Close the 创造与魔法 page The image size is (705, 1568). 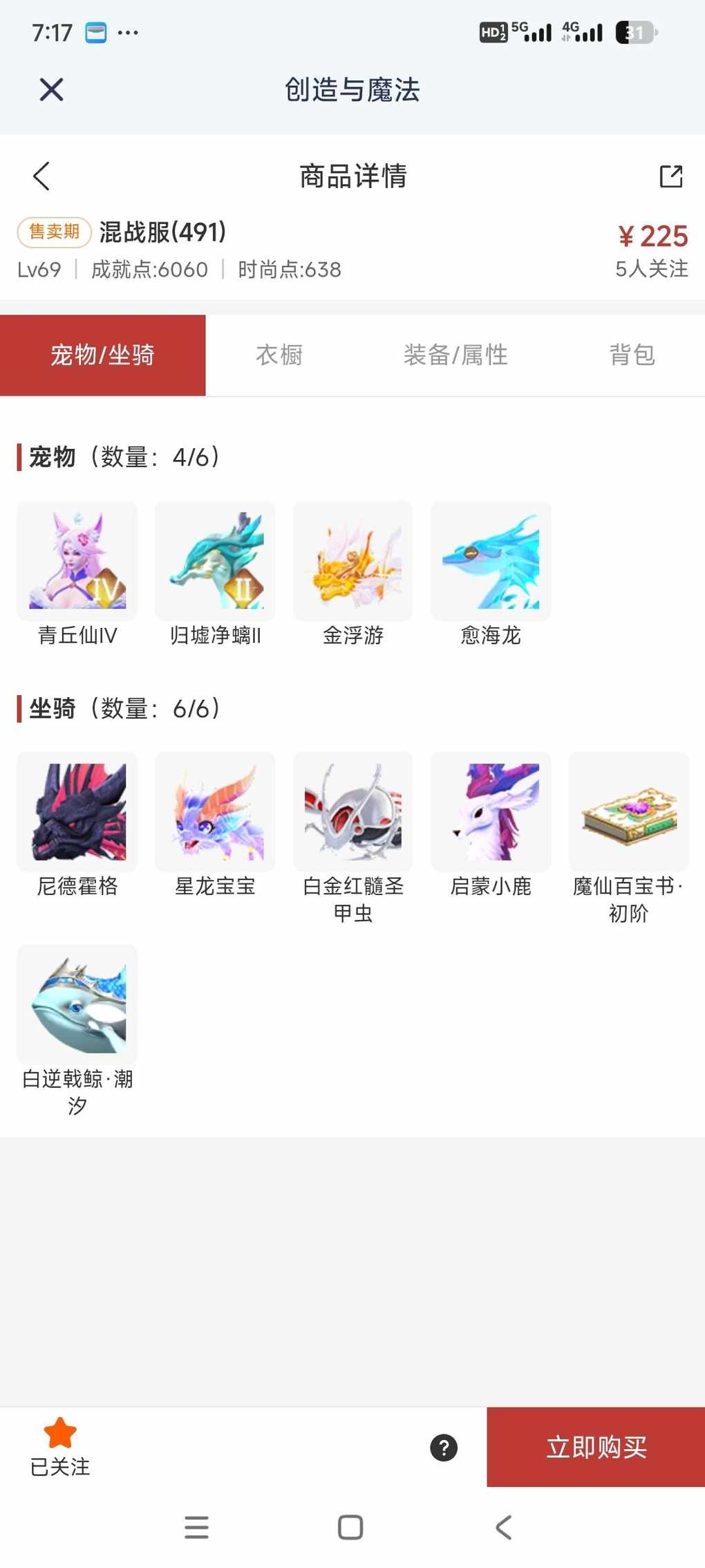tap(51, 89)
